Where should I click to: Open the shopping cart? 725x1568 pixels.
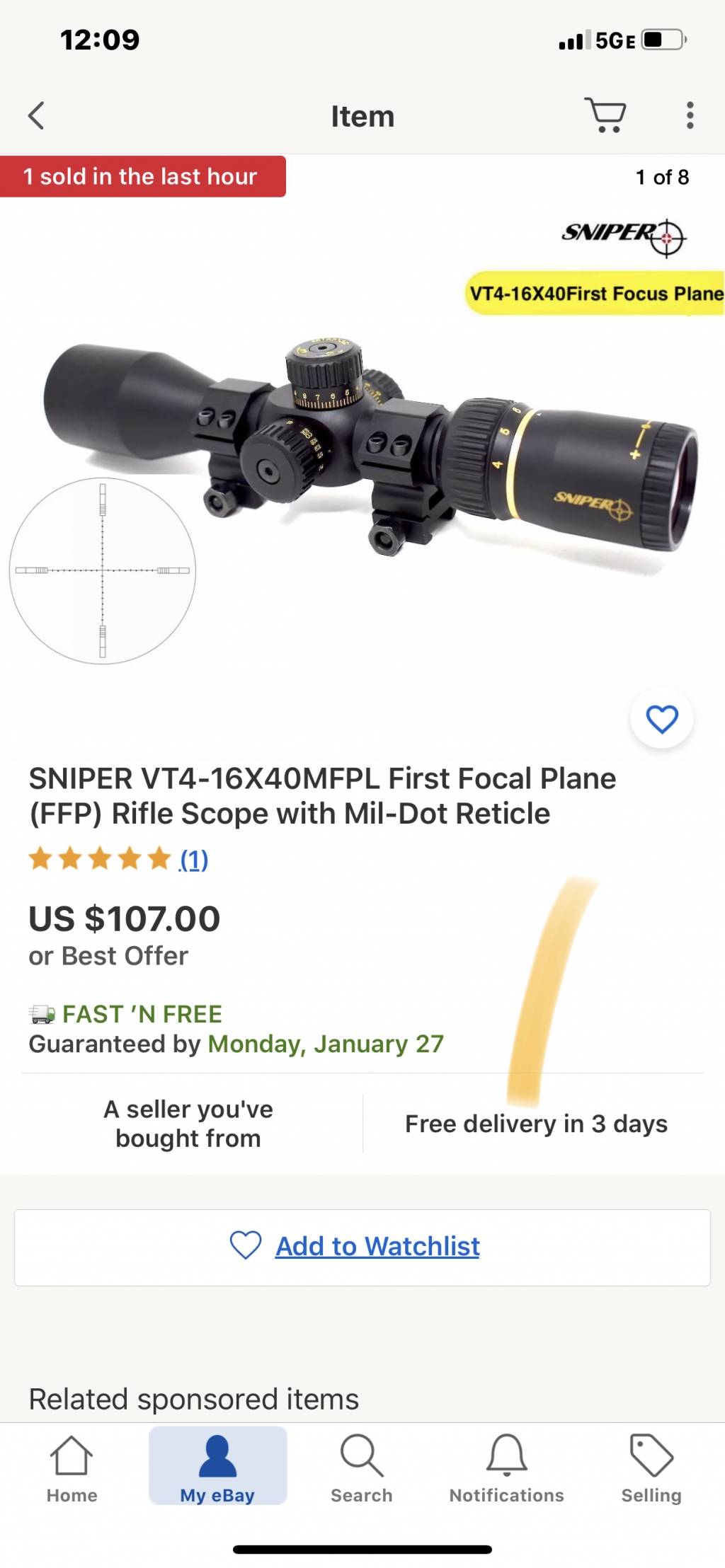pyautogui.click(x=606, y=115)
